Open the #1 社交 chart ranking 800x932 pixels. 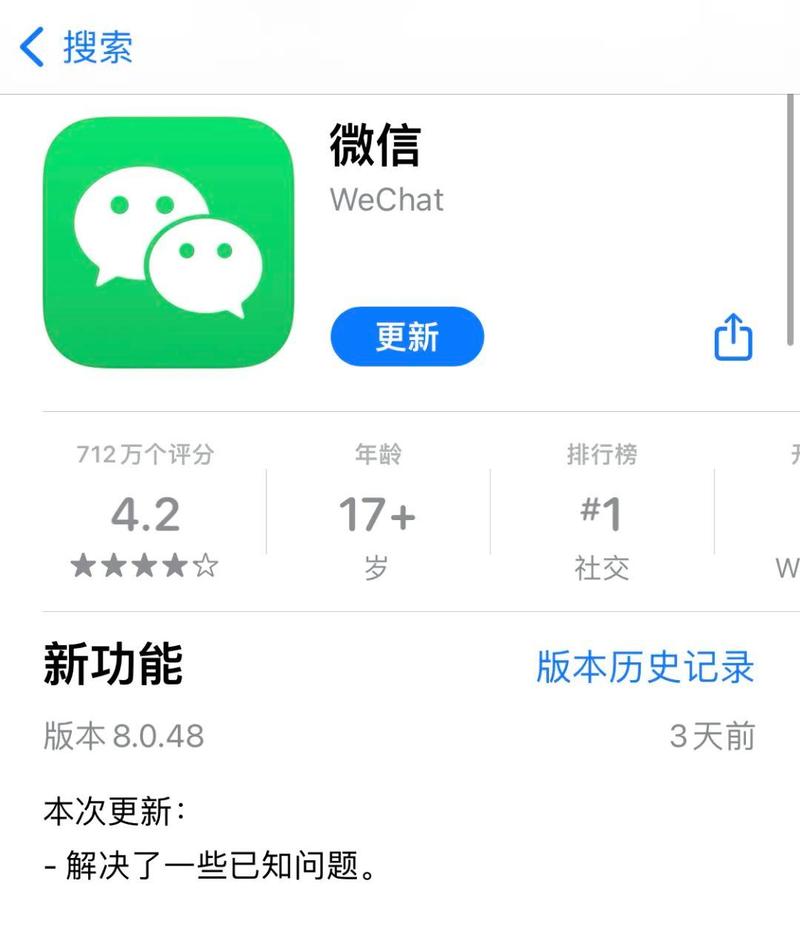[x=601, y=514]
